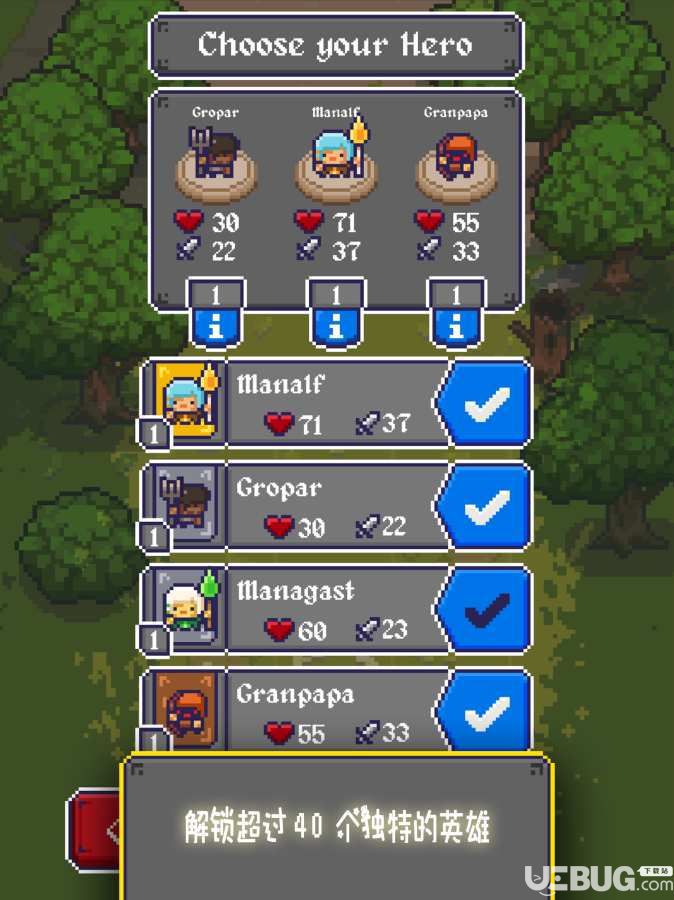This screenshot has width=674, height=900.
Task: Select Managast with the checkmark button
Action: [486, 609]
